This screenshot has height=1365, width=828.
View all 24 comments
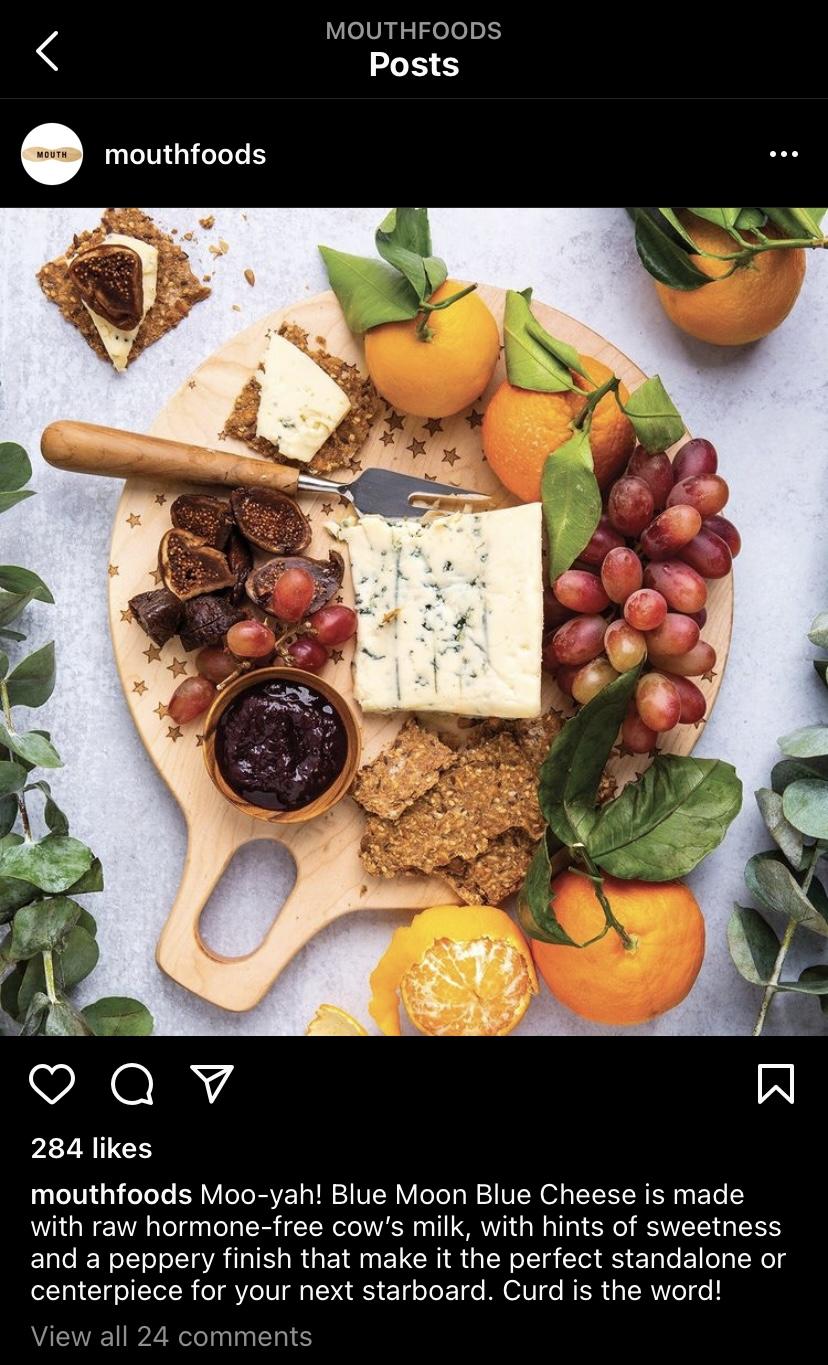(x=171, y=1336)
